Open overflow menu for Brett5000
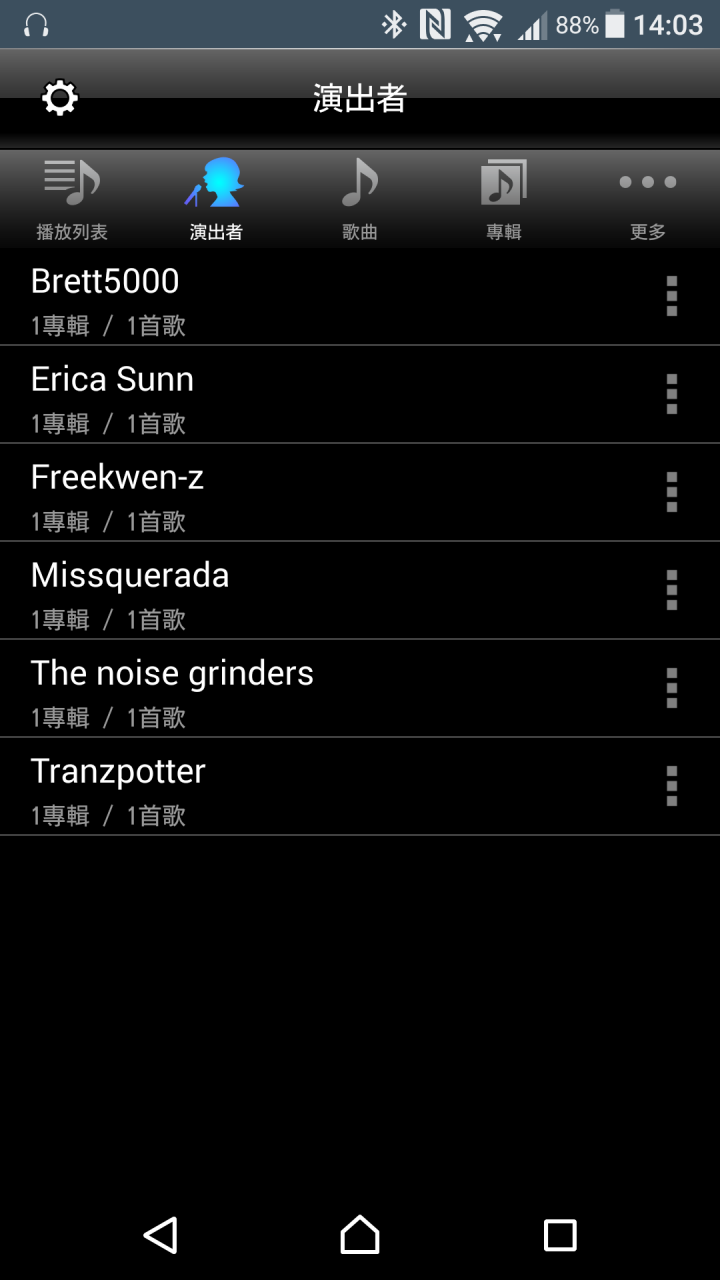720x1280 pixels. (x=672, y=297)
